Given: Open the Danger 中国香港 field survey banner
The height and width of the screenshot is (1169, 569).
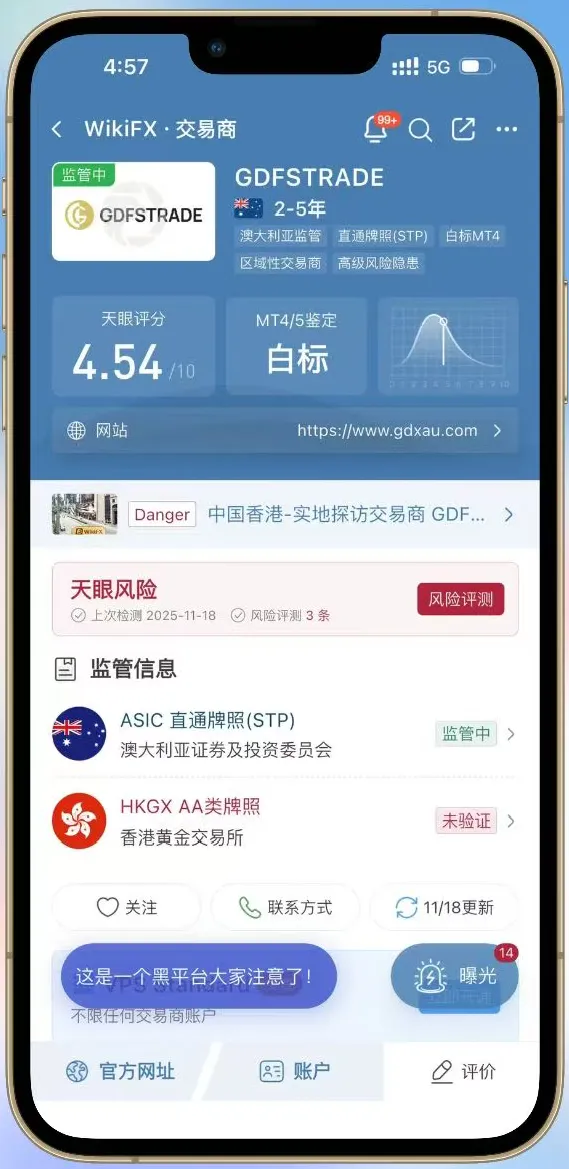Looking at the screenshot, I should pyautogui.click(x=285, y=514).
